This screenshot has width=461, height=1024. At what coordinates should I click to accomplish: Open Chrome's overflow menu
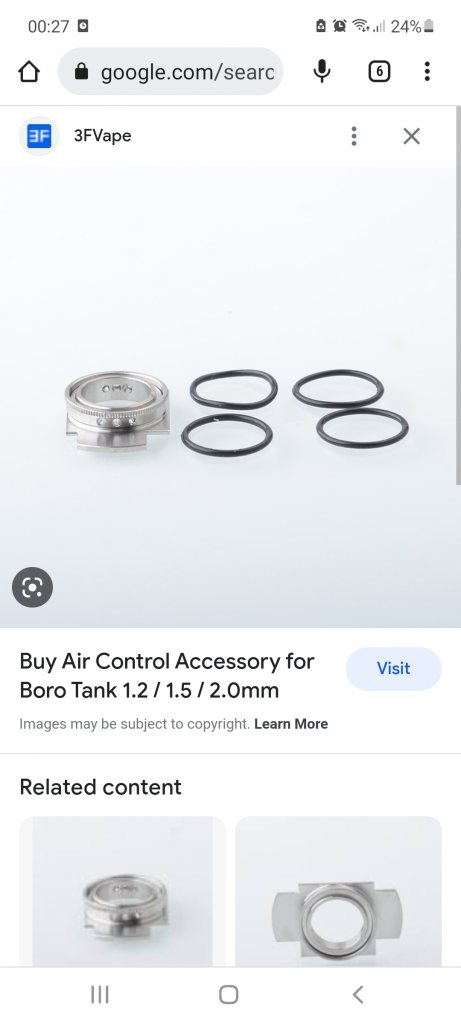[x=426, y=71]
